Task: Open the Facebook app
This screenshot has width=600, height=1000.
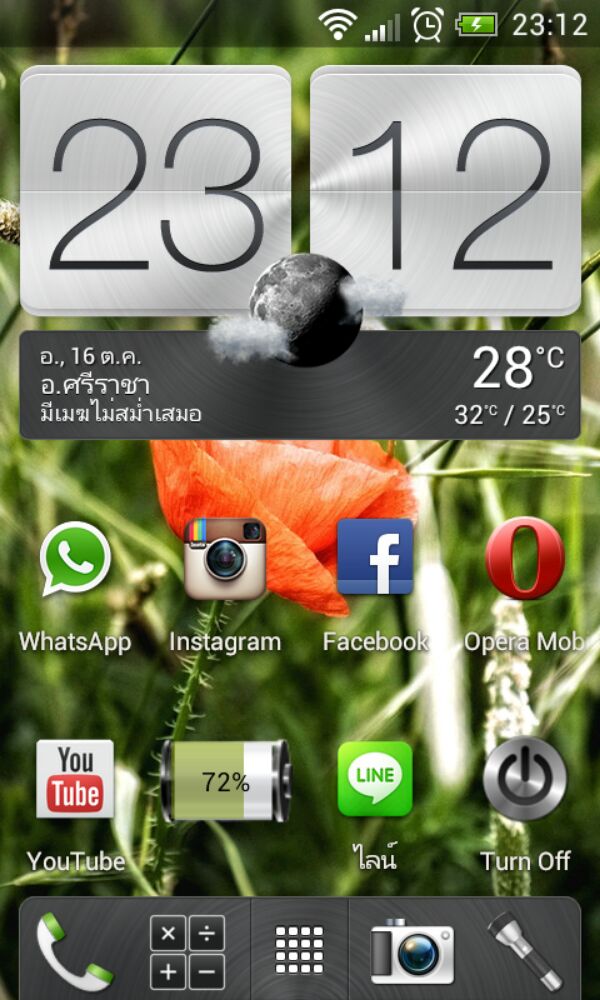Action: (x=375, y=558)
